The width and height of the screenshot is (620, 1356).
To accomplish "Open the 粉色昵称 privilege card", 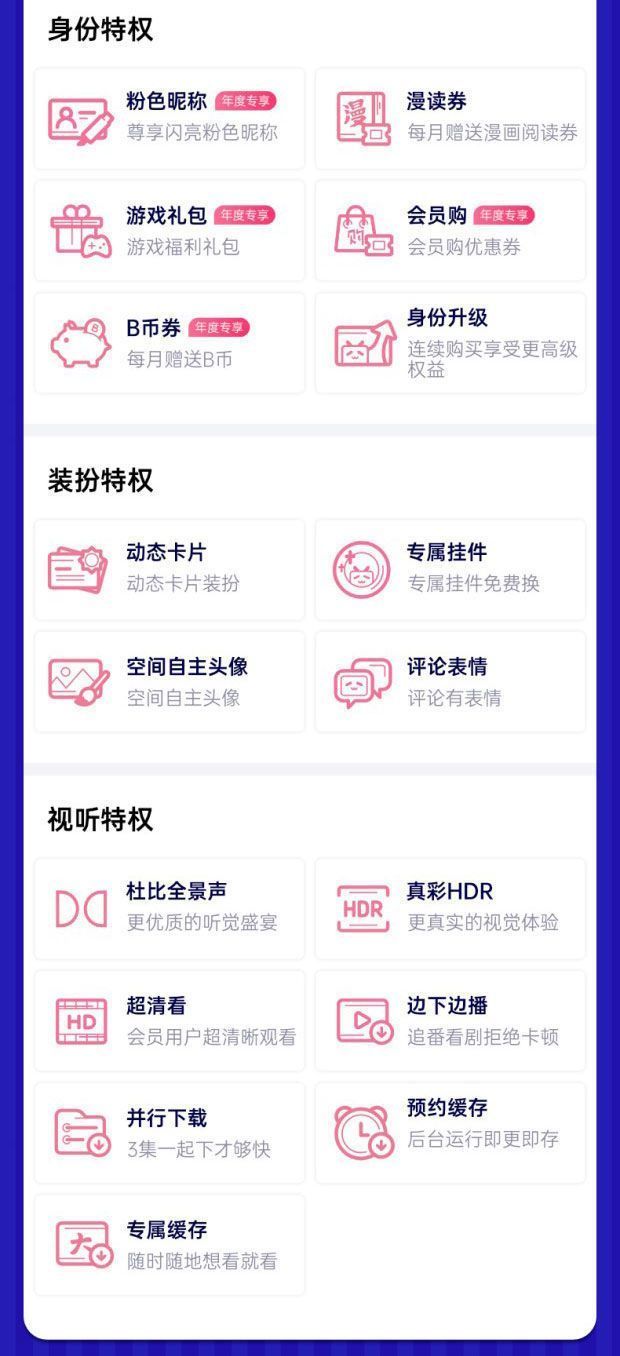I will 170,118.
